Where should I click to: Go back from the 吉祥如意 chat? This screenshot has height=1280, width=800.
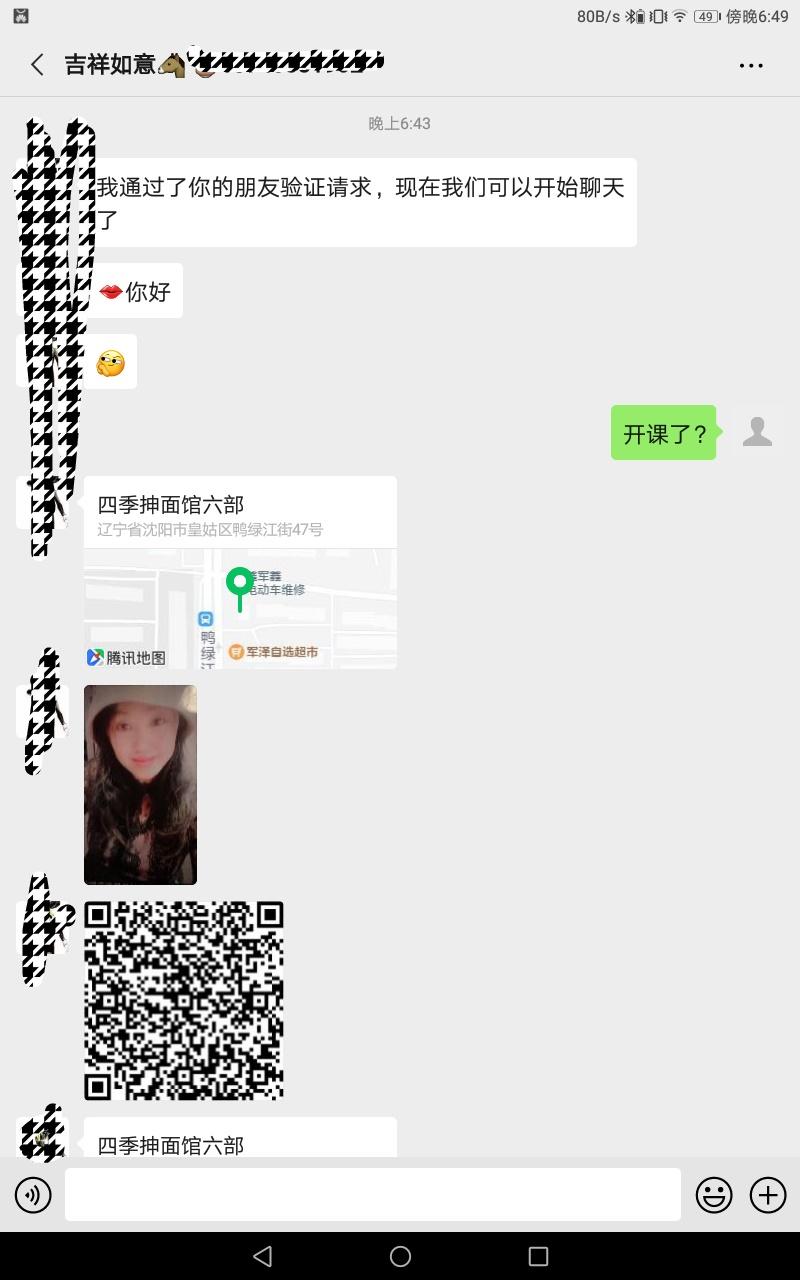pyautogui.click(x=37, y=65)
